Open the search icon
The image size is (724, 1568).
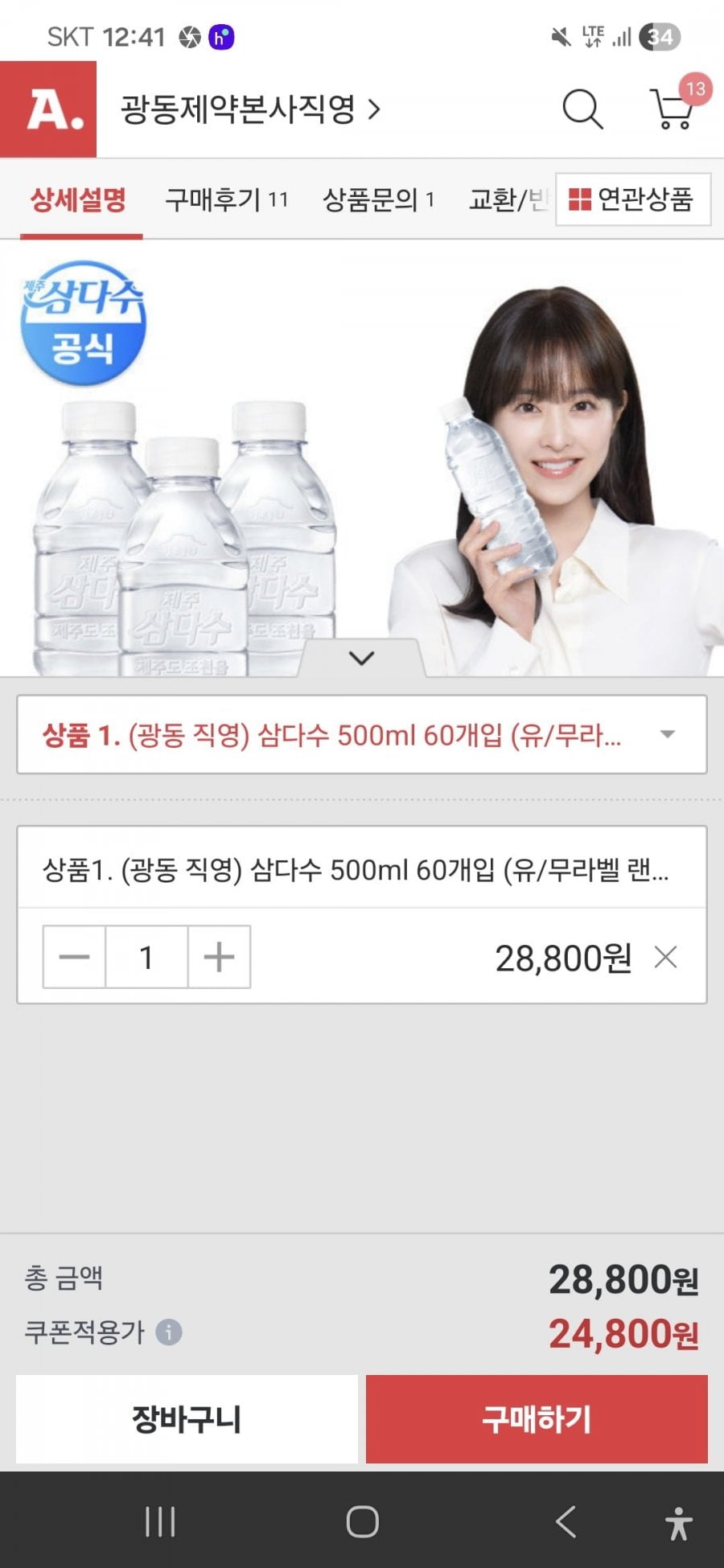[x=582, y=109]
